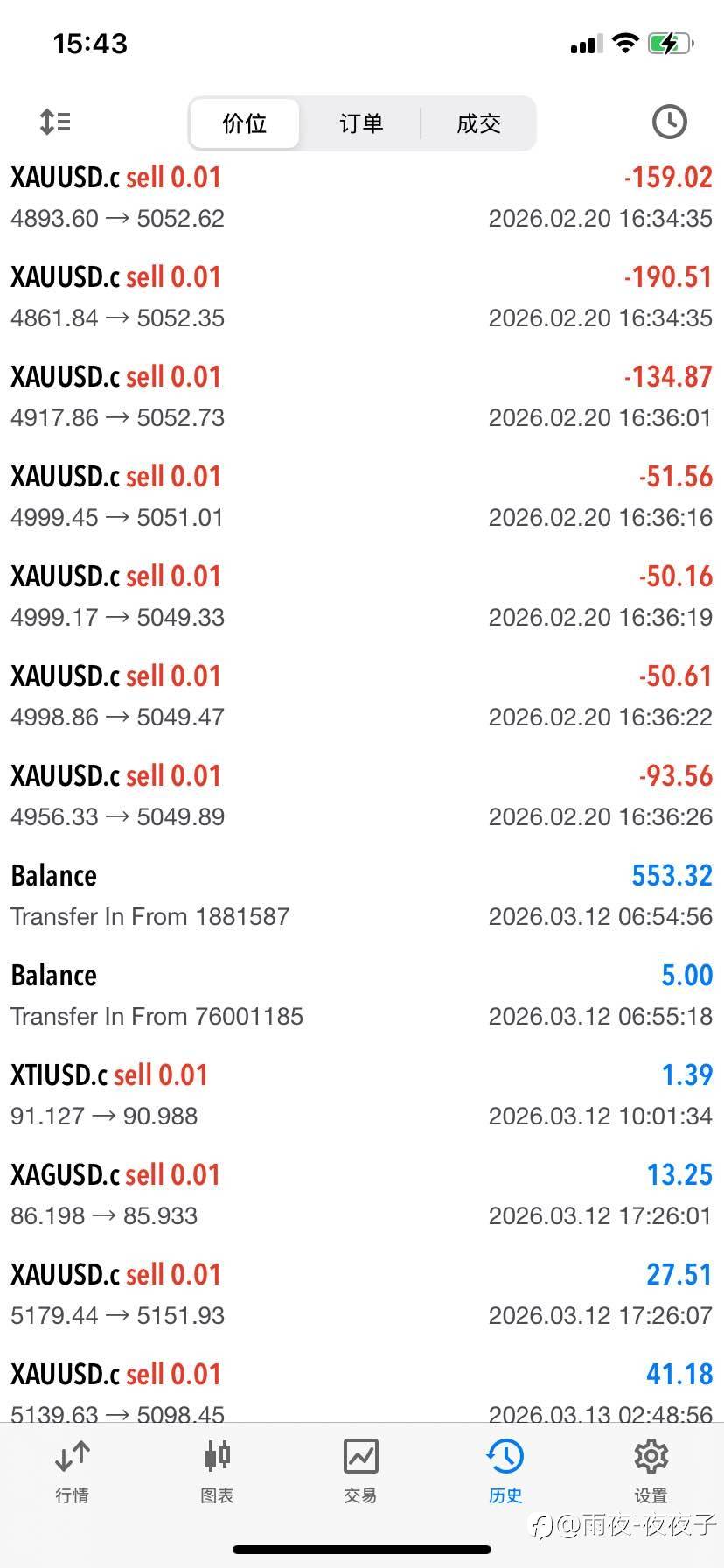This screenshot has height=1568, width=724.
Task: Switch to the 成交 segment
Action: click(478, 123)
